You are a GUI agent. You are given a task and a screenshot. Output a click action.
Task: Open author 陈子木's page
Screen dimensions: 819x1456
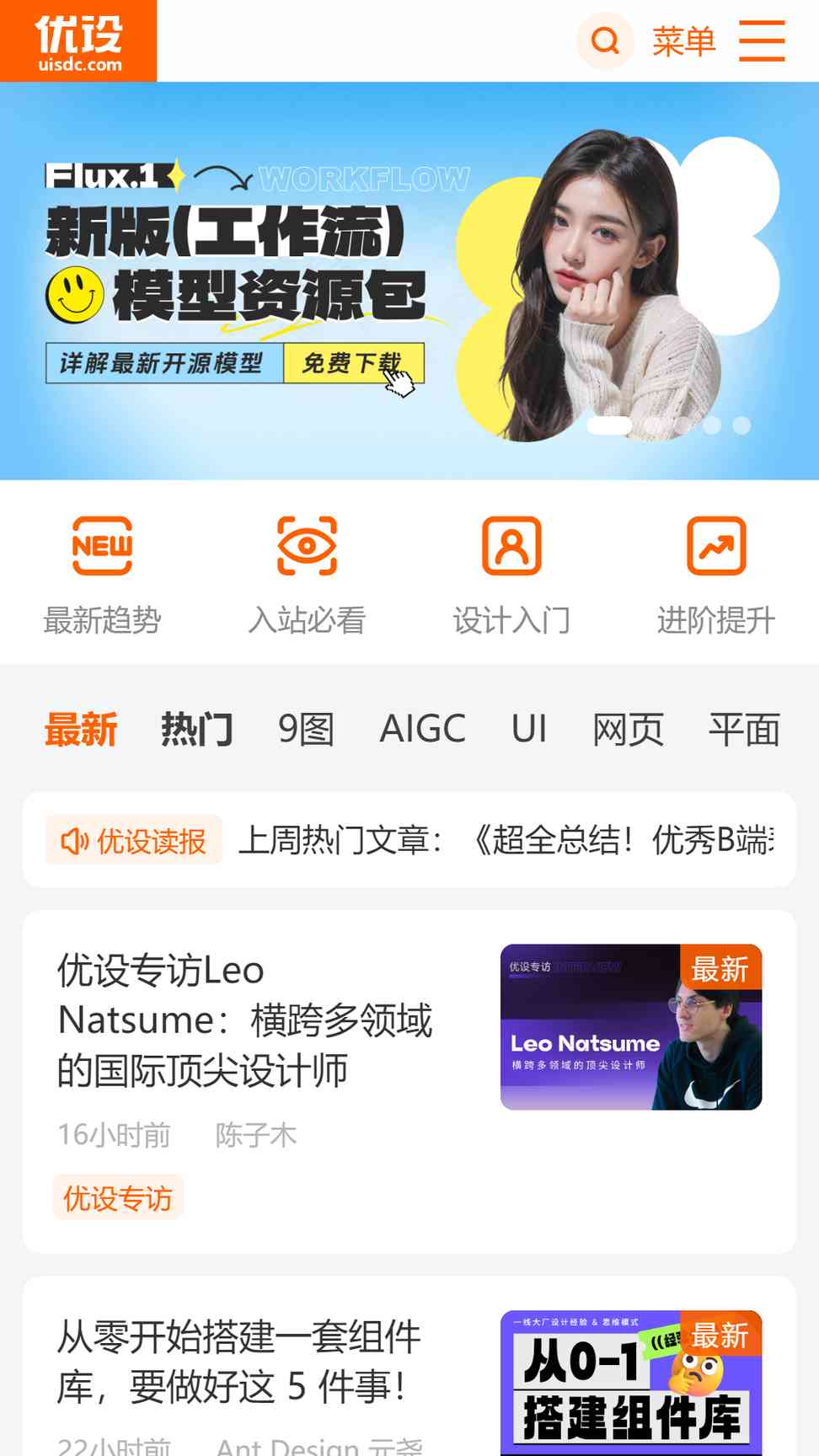click(x=256, y=1135)
